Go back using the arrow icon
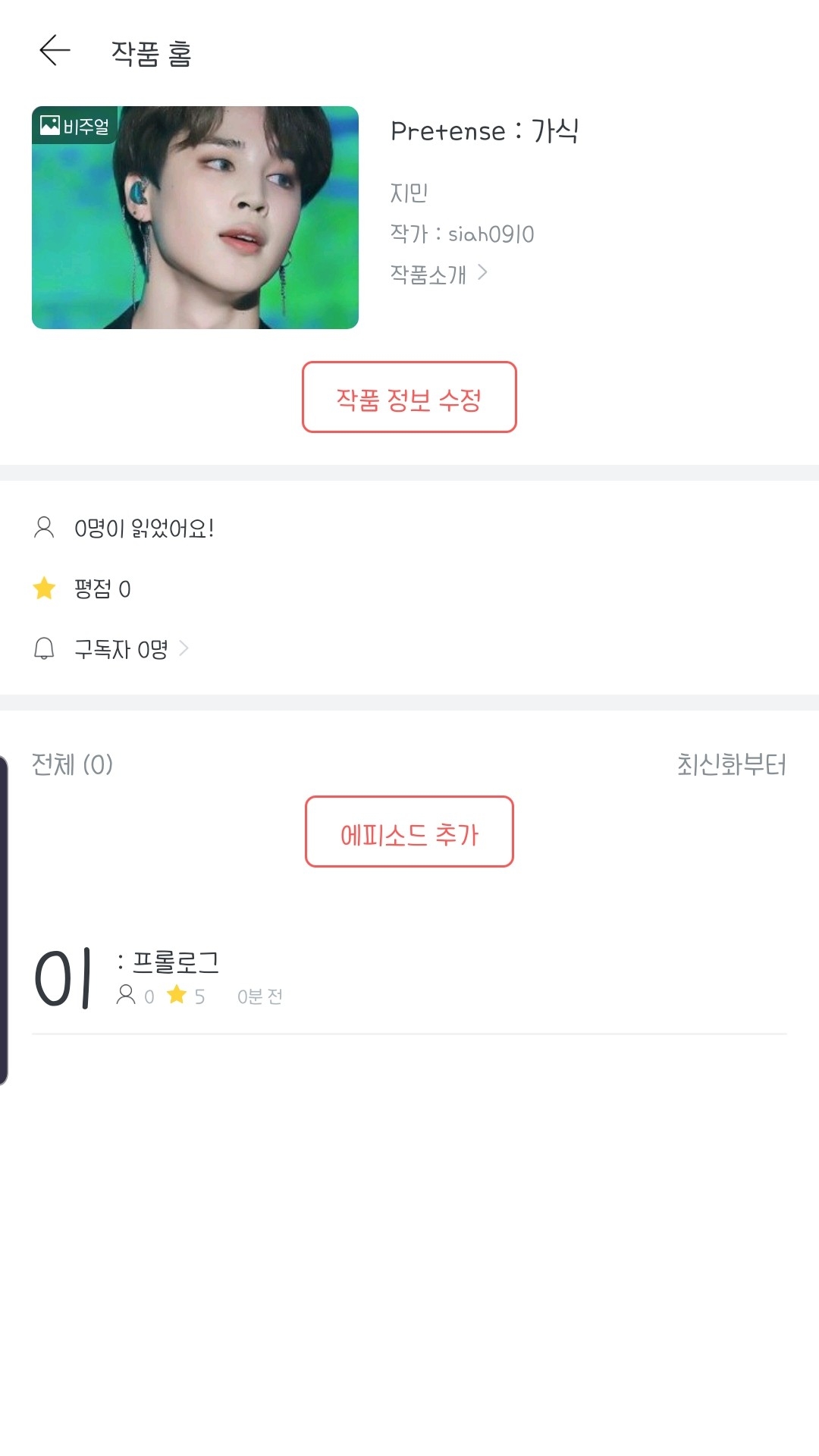 coord(55,51)
